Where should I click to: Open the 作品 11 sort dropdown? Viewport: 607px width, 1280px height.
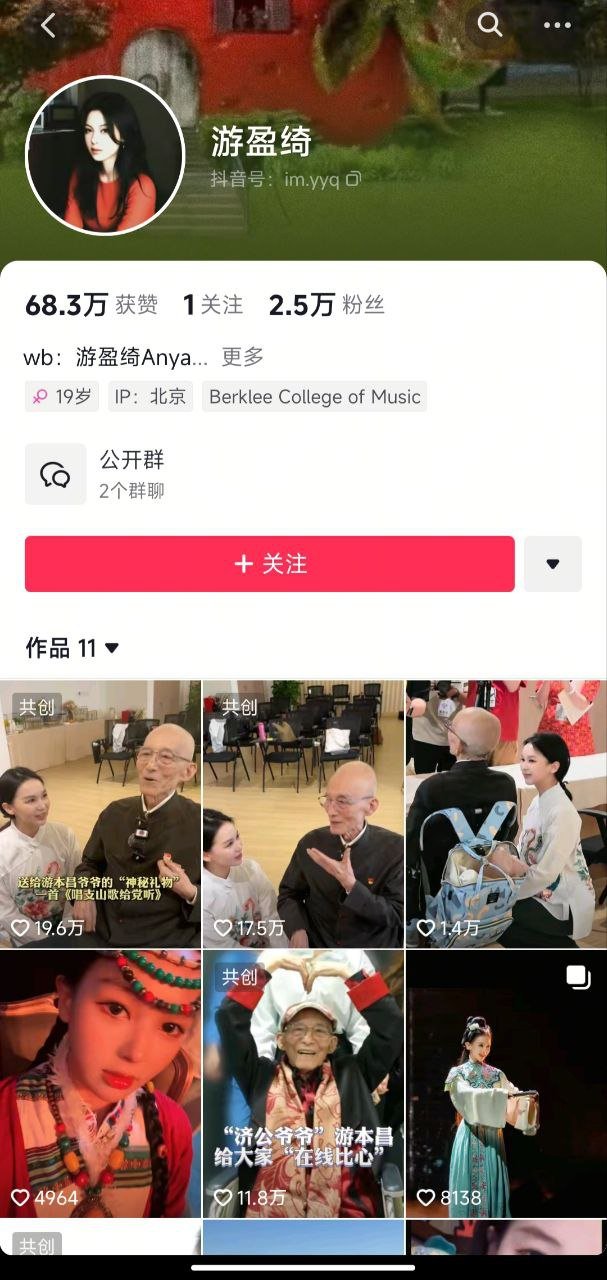click(x=72, y=648)
